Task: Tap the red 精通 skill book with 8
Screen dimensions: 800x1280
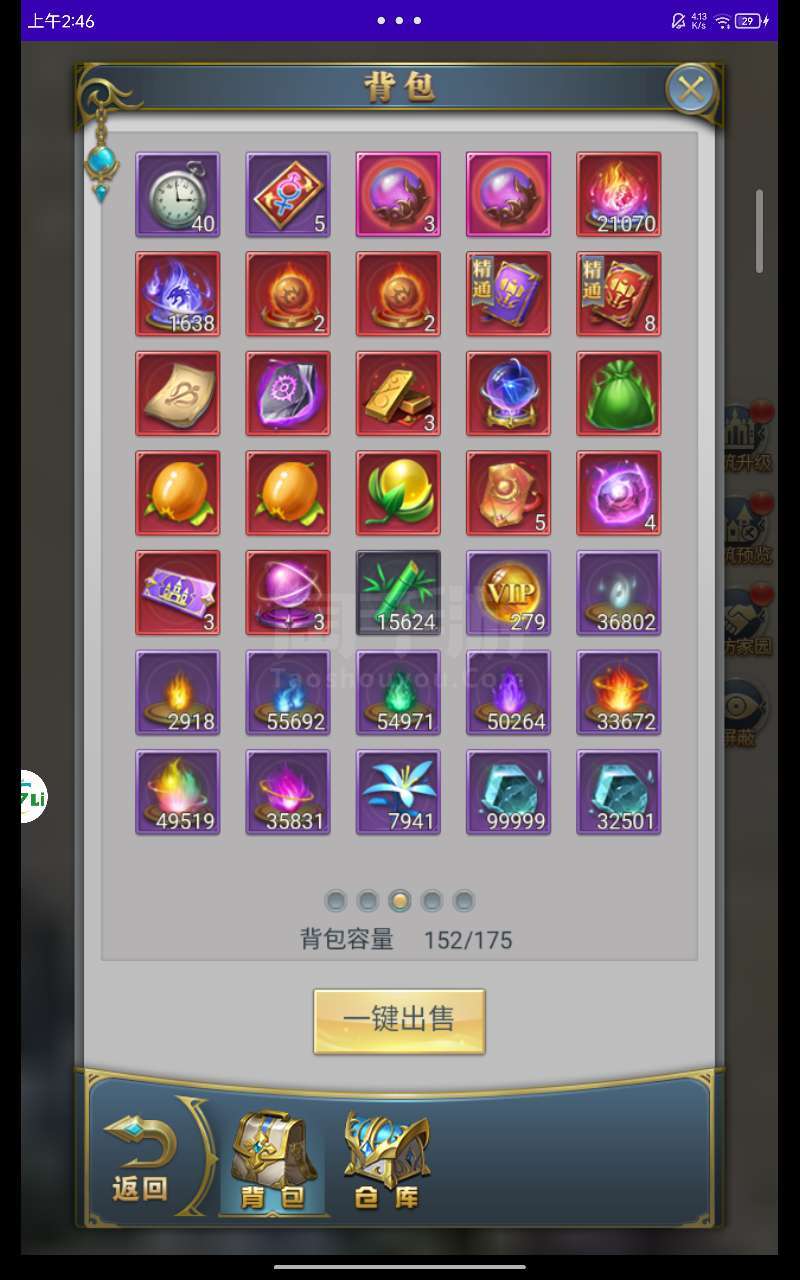Action: pyautogui.click(x=618, y=294)
